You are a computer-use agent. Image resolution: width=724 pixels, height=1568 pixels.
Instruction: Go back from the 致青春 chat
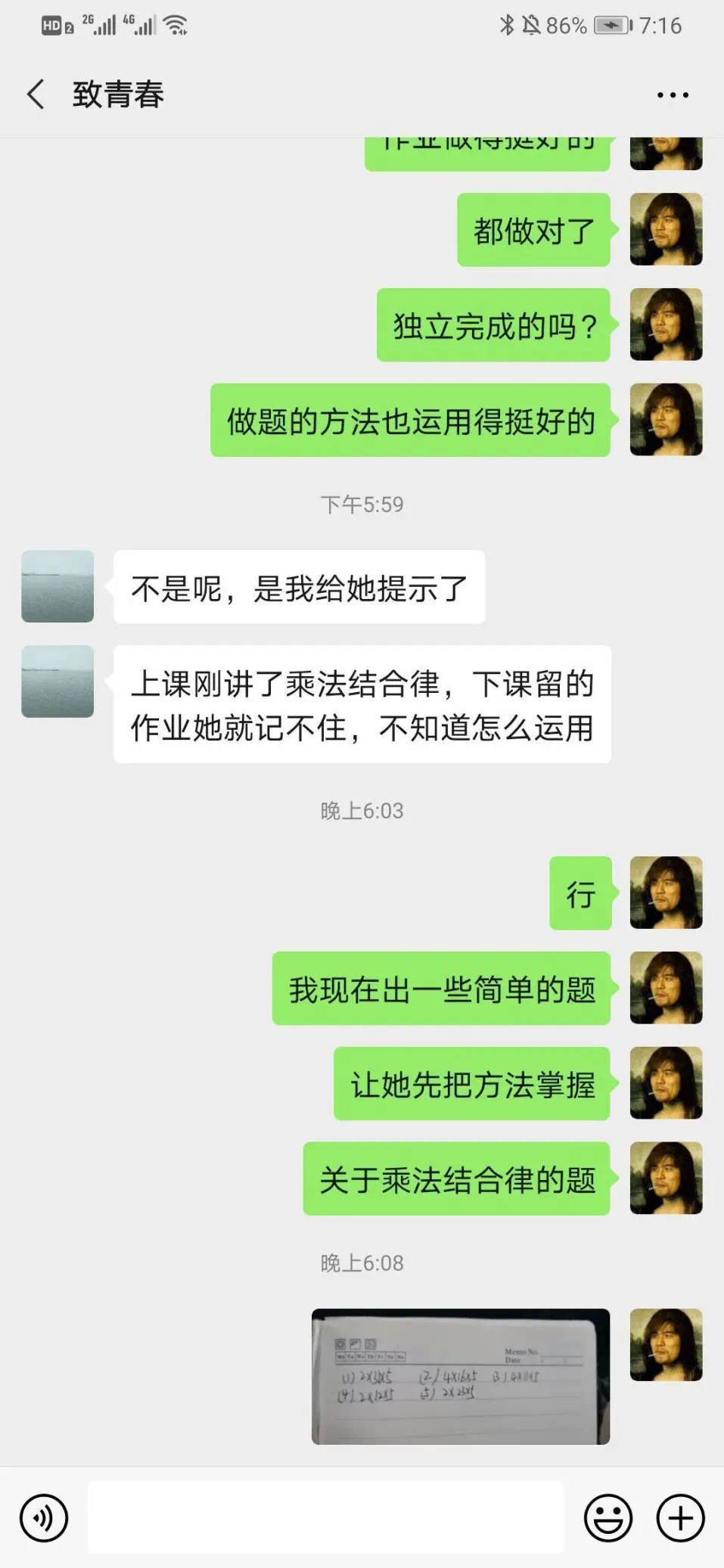tap(36, 95)
